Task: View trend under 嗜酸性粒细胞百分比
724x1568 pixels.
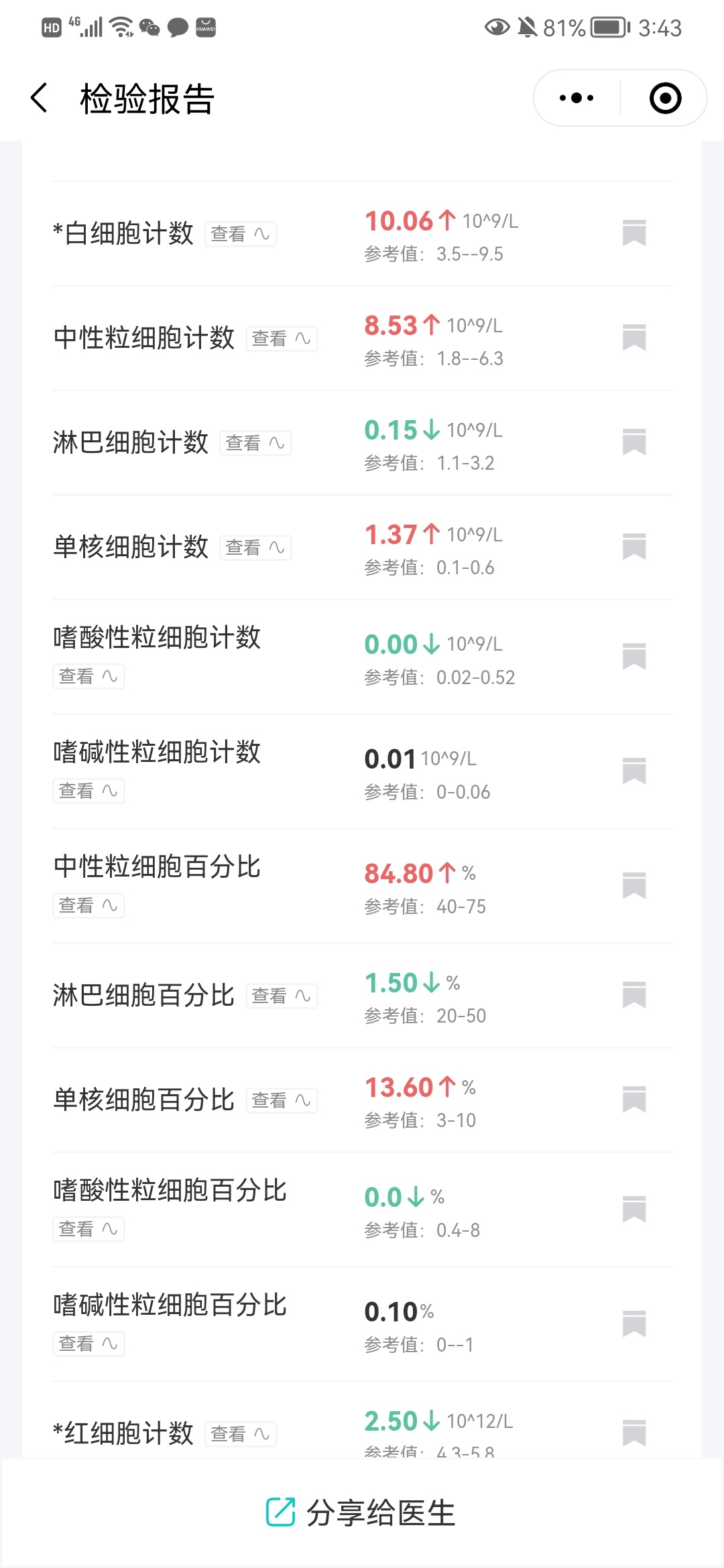Action: 88,1229
